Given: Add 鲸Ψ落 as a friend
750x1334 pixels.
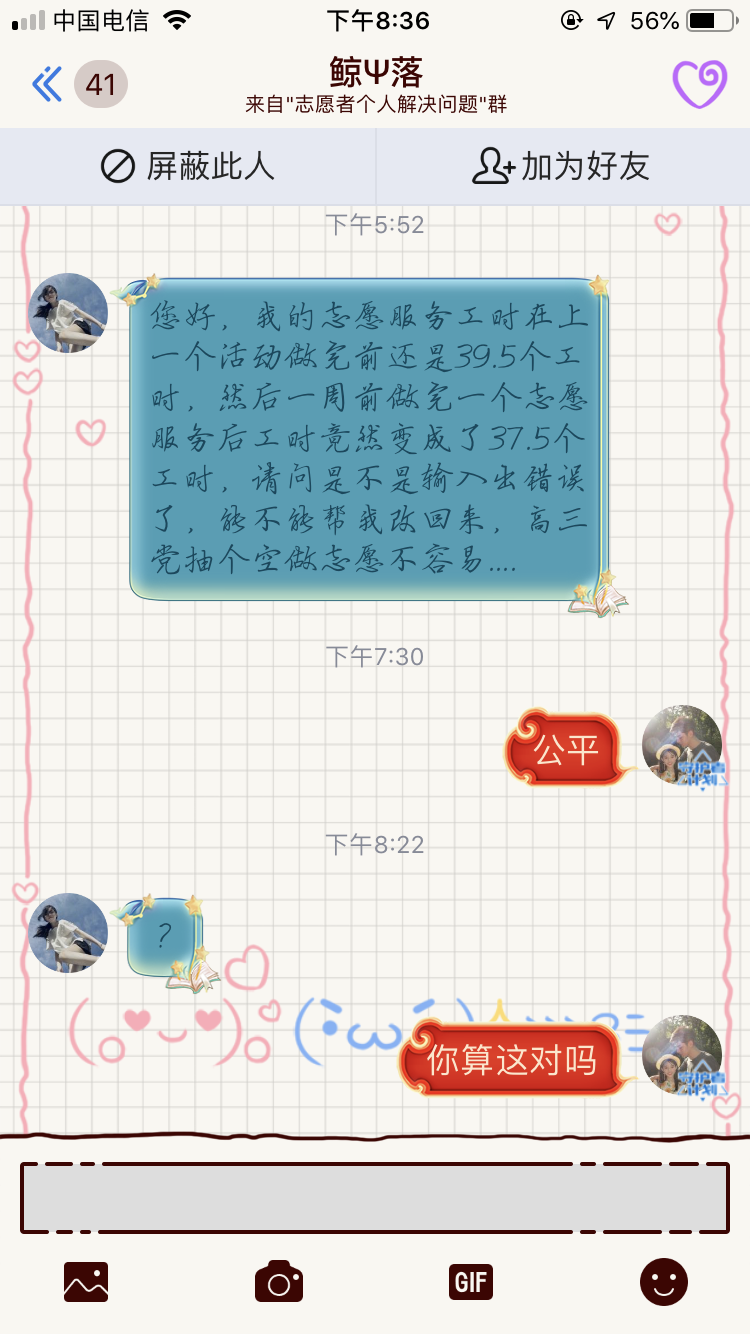Looking at the screenshot, I should (562, 167).
